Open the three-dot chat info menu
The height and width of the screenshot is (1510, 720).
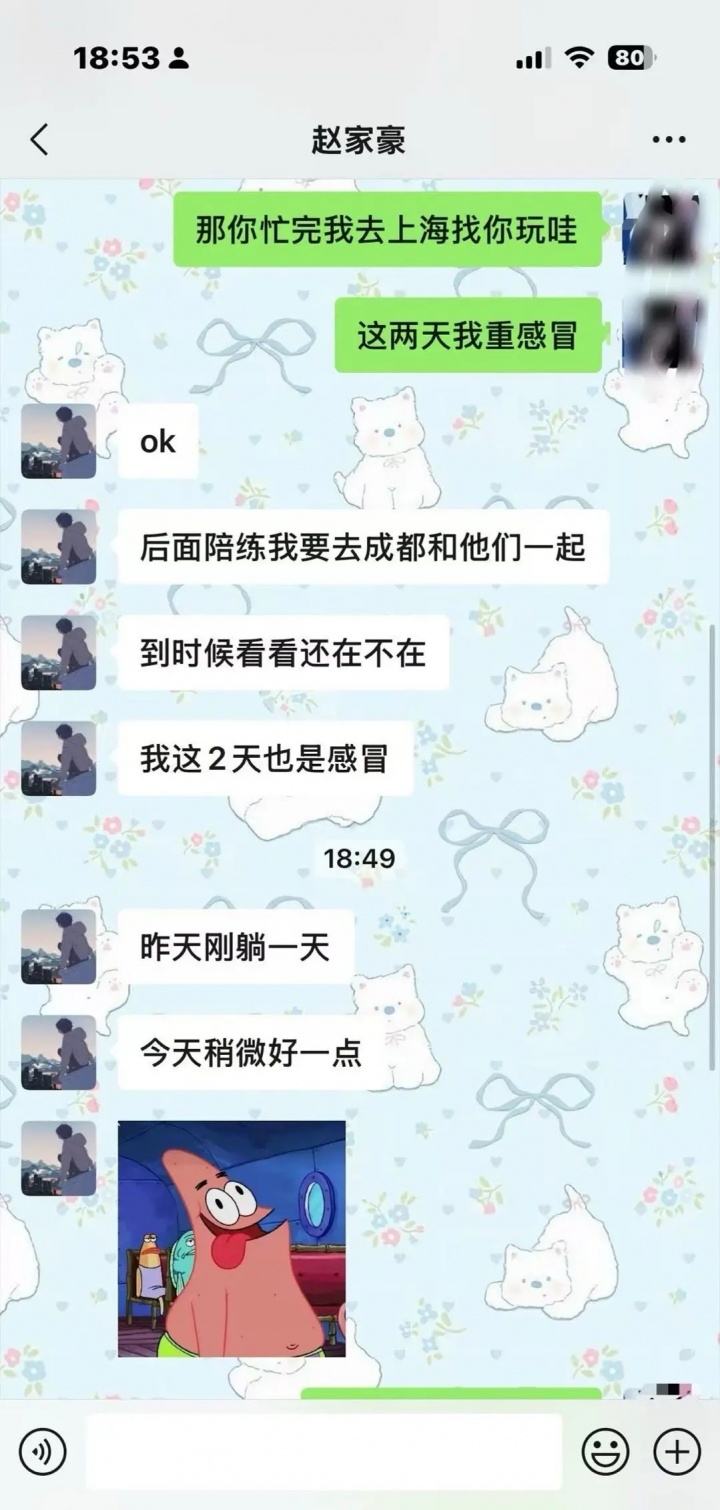(x=668, y=140)
